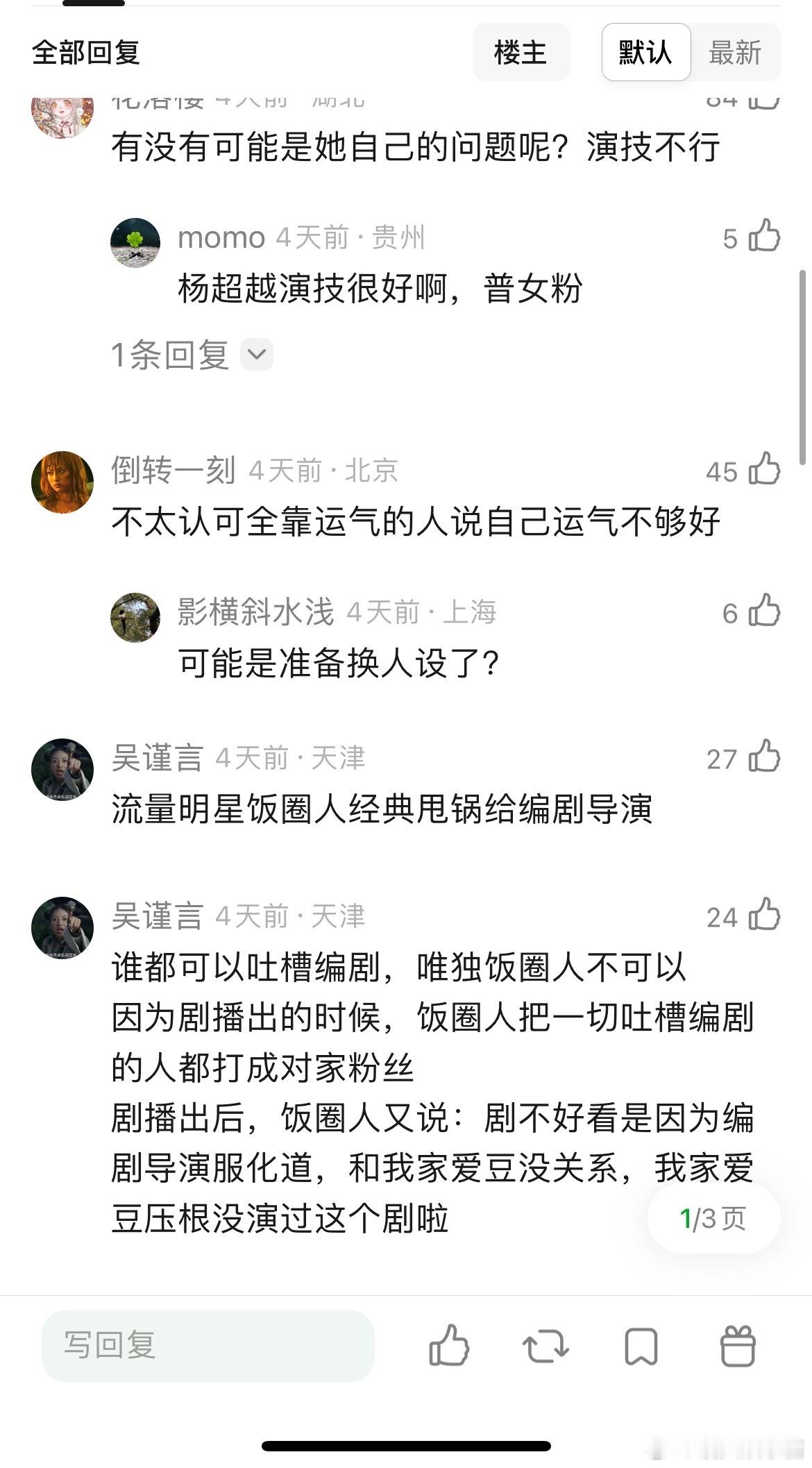Bookmark this post
Image resolution: width=812 pixels, height=1468 pixels.
click(x=641, y=1345)
